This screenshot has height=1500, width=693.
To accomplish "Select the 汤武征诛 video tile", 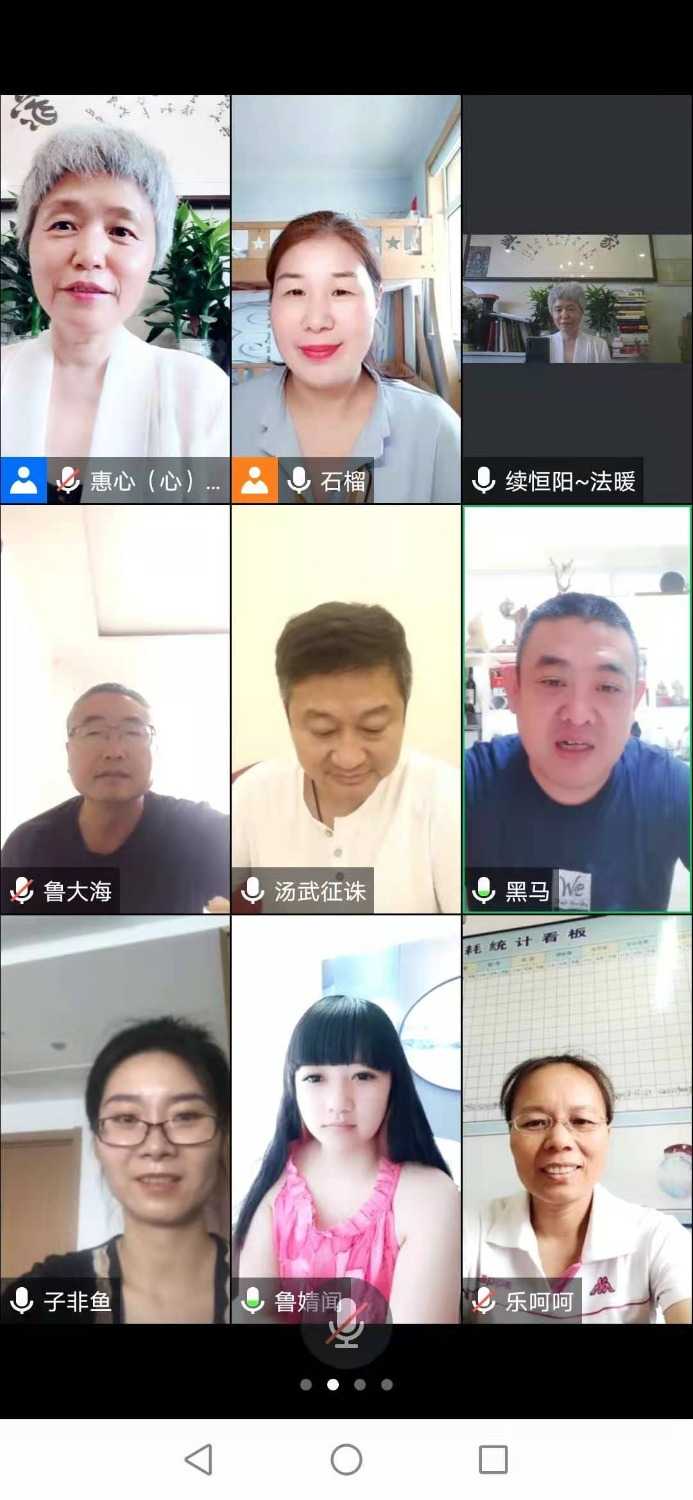I will point(346,708).
